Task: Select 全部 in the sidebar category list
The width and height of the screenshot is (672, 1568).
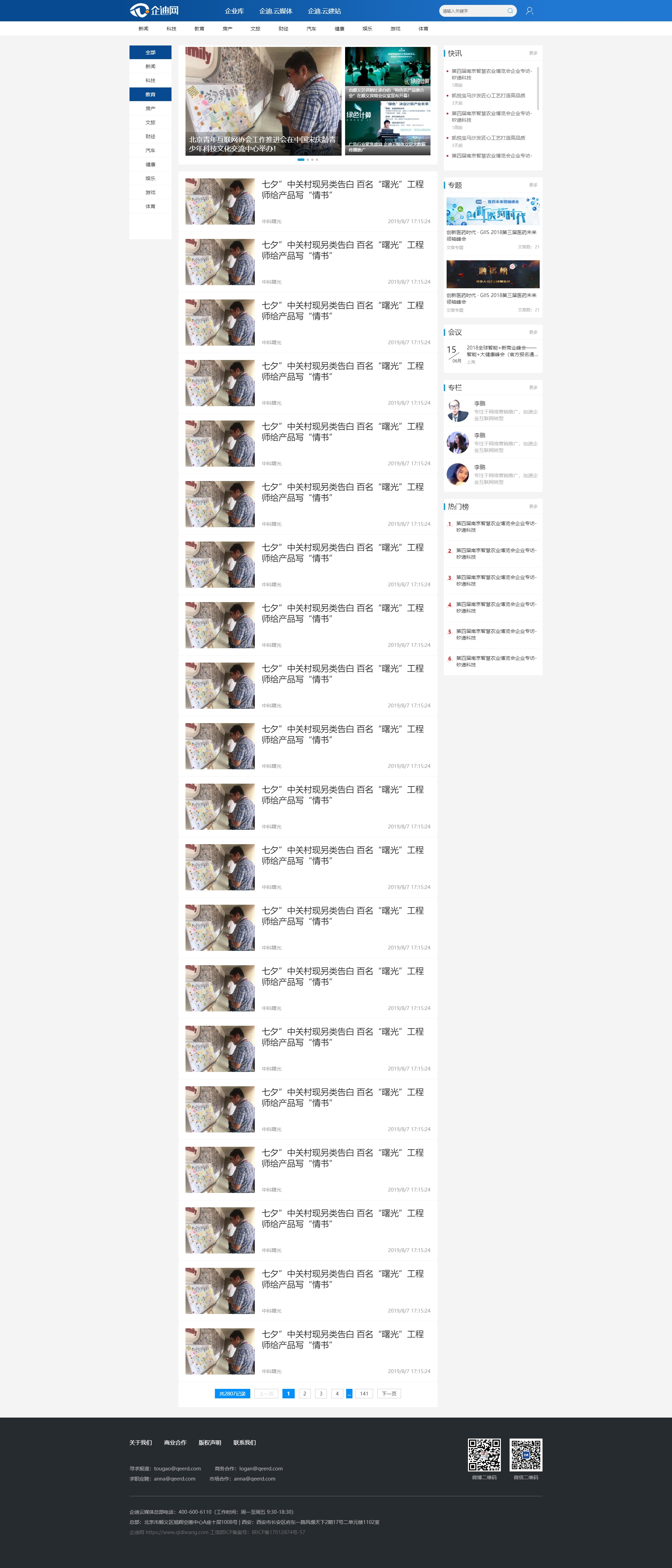Action: (150, 52)
